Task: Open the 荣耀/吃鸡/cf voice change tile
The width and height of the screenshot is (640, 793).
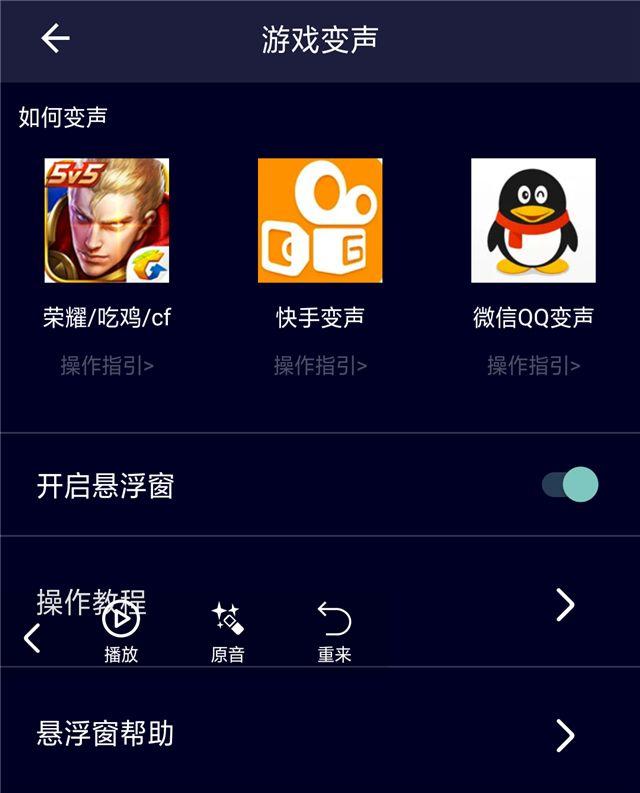Action: [x=107, y=220]
